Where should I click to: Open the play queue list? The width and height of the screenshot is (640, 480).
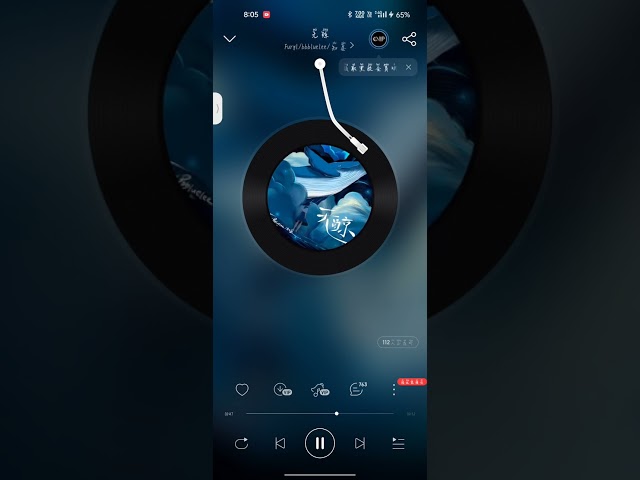coord(398,443)
